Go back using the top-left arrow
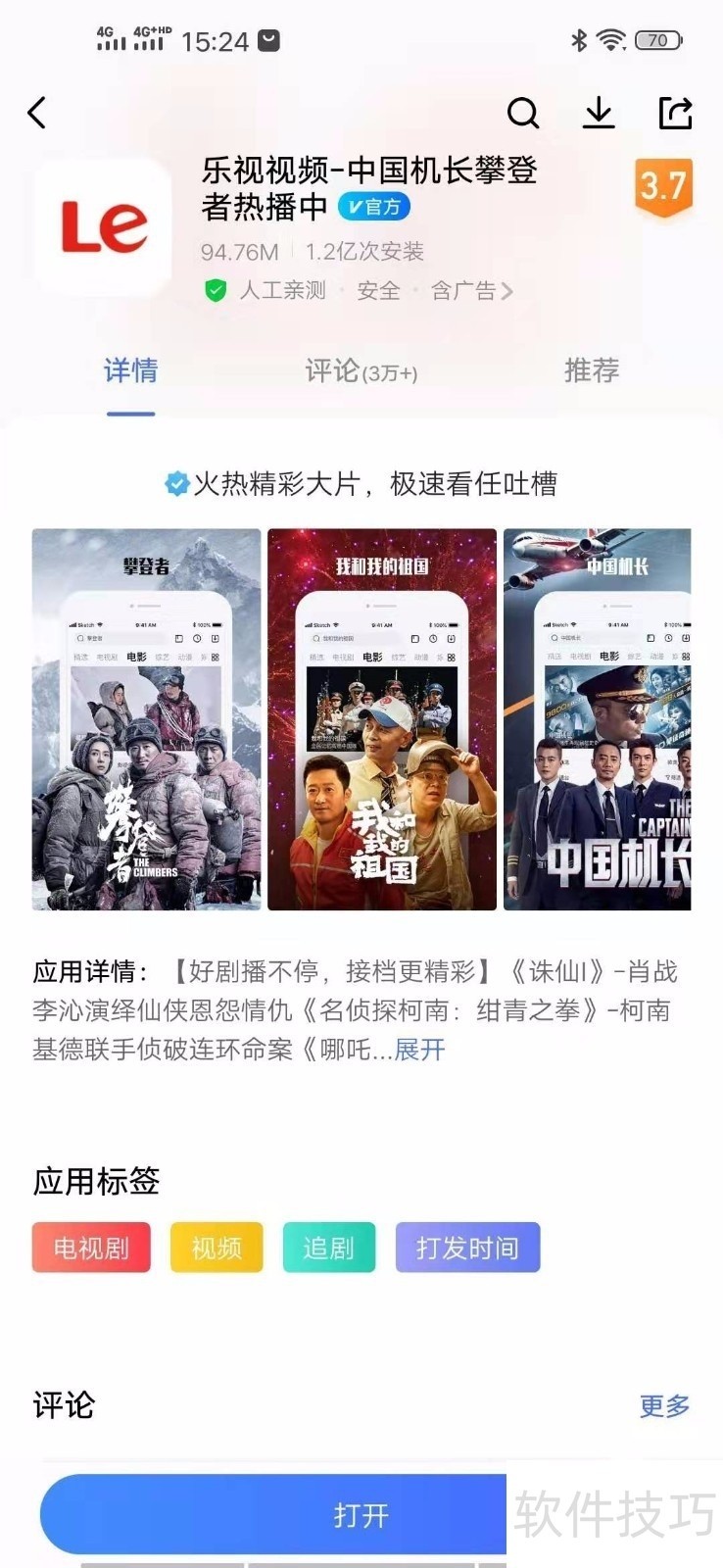Viewport: 723px width, 1568px height. (37, 113)
